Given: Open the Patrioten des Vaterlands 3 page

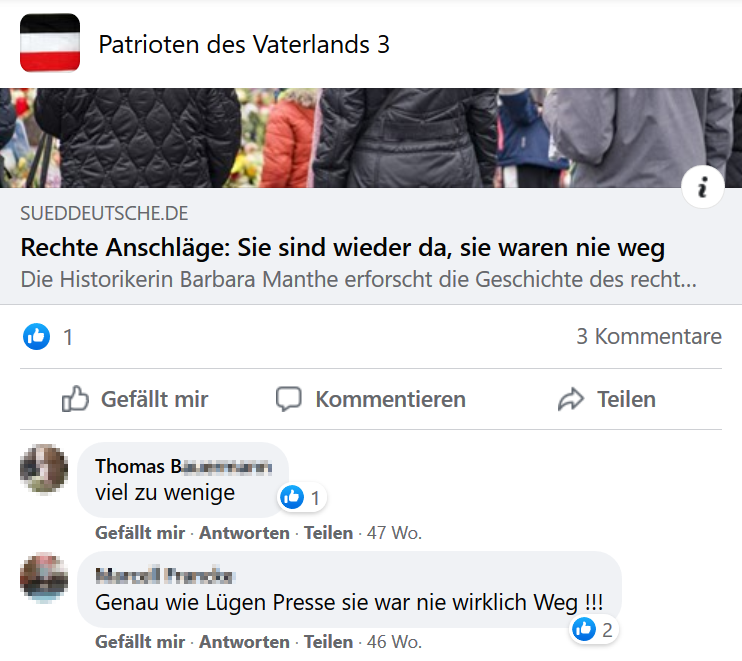Looking at the screenshot, I should coord(243,45).
